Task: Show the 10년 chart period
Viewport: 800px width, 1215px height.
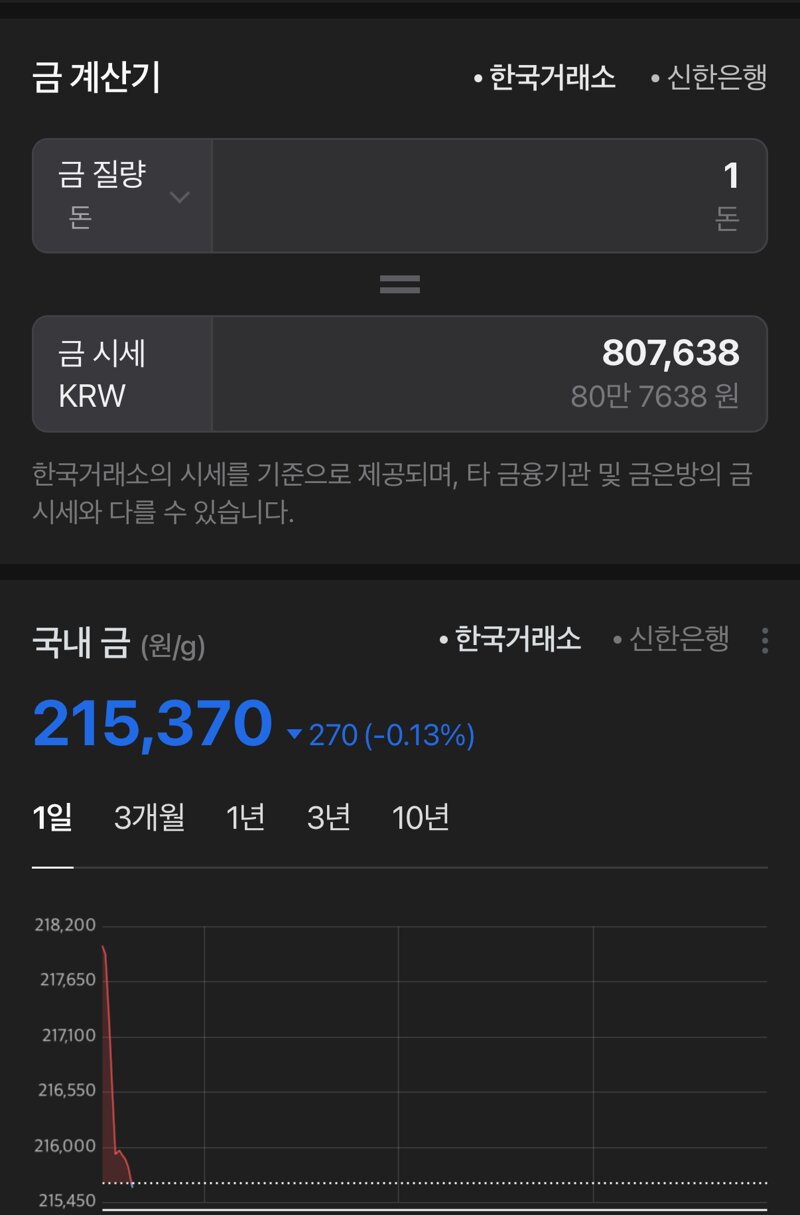Action: pyautogui.click(x=421, y=818)
